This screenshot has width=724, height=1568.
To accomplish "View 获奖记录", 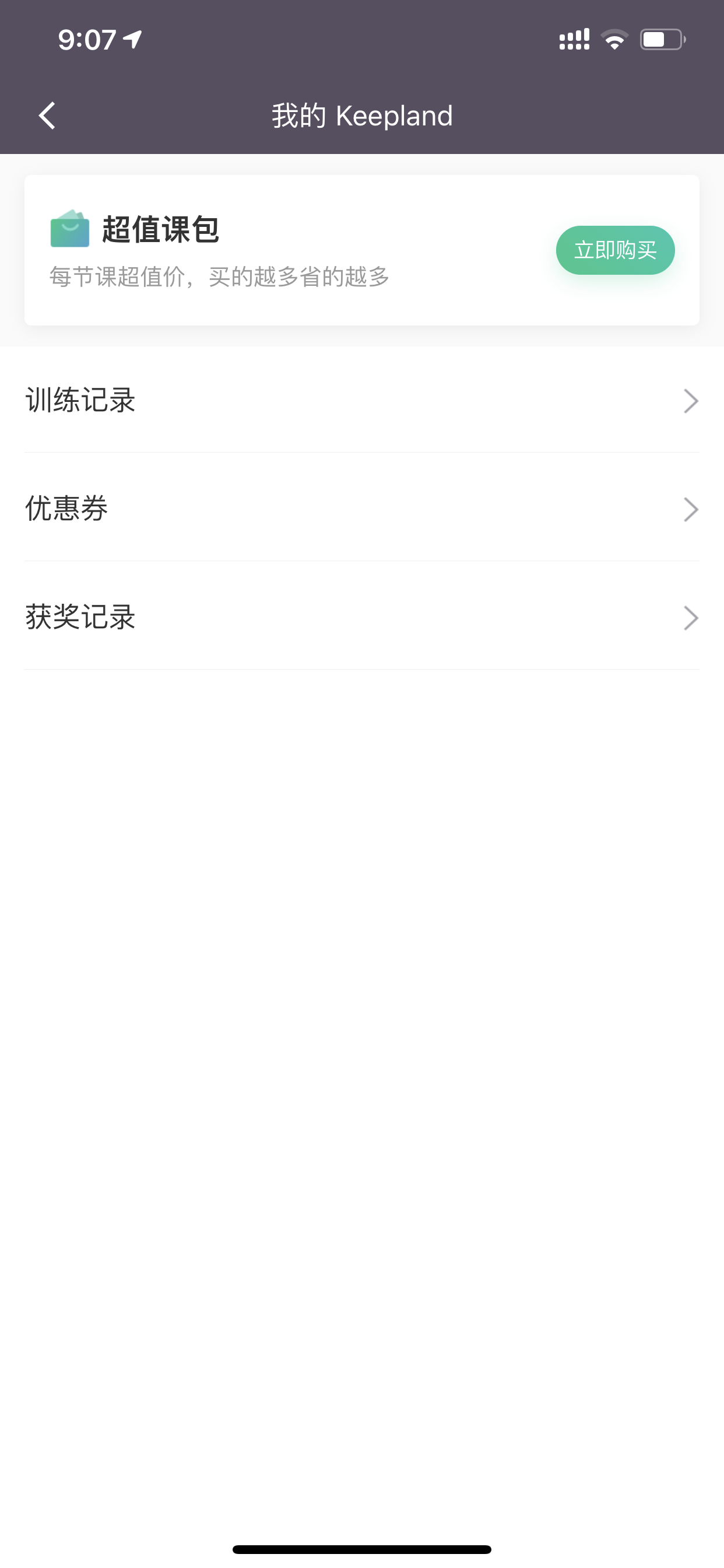I will pos(362,616).
